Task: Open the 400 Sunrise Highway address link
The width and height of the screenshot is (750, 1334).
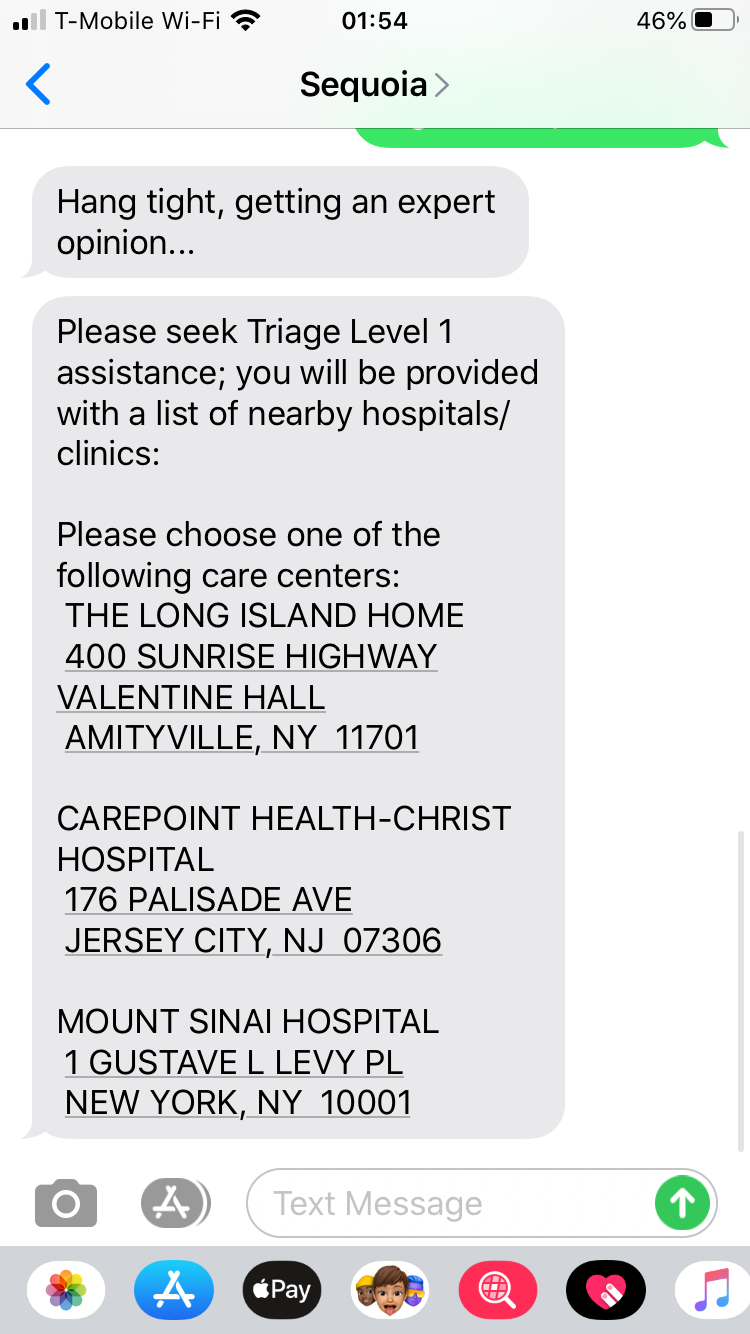Action: [251, 656]
